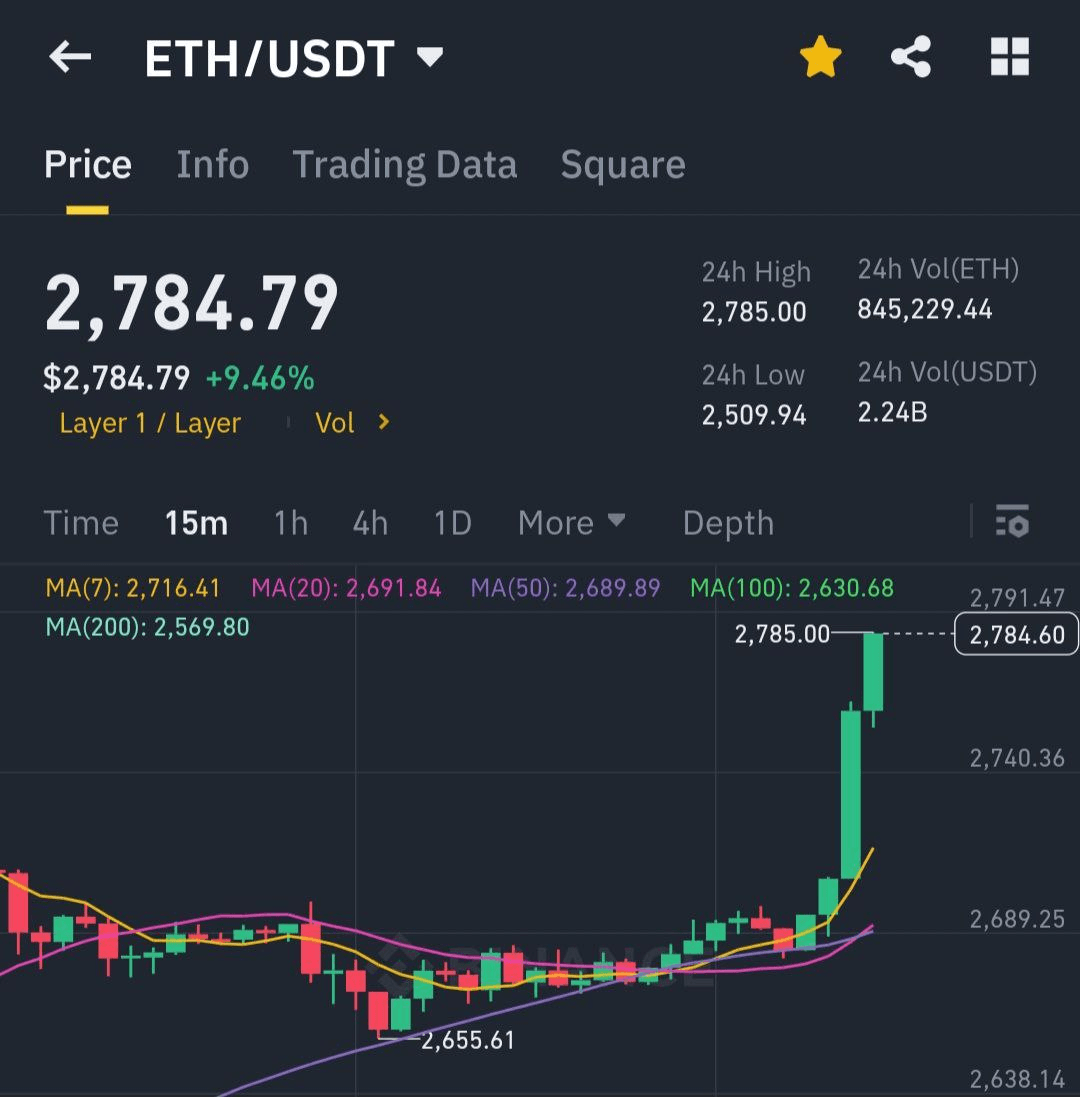
Task: Share this ETH/USDT chart
Action: tap(911, 57)
